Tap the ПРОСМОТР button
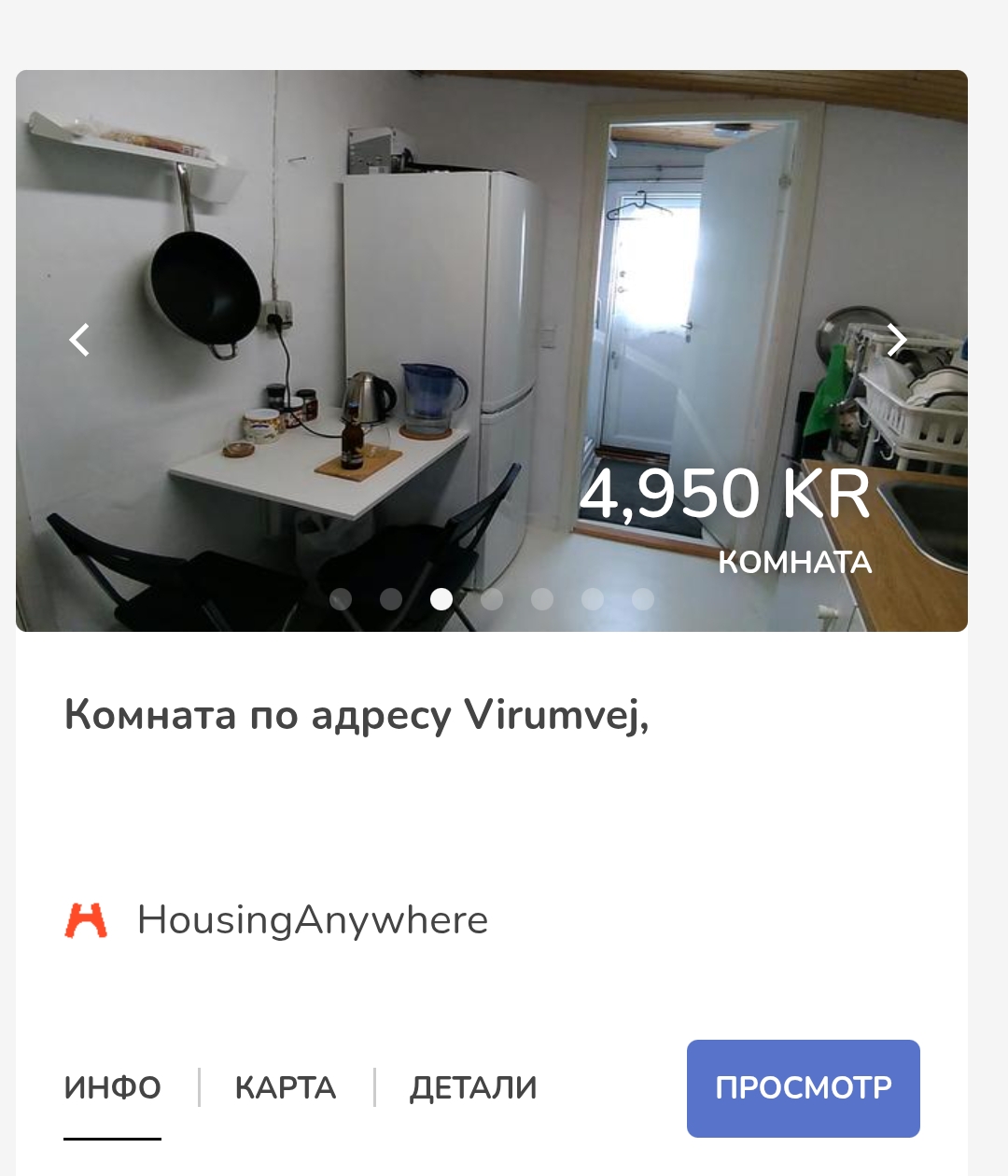Viewport: 1008px width, 1176px height. pyautogui.click(x=803, y=1088)
